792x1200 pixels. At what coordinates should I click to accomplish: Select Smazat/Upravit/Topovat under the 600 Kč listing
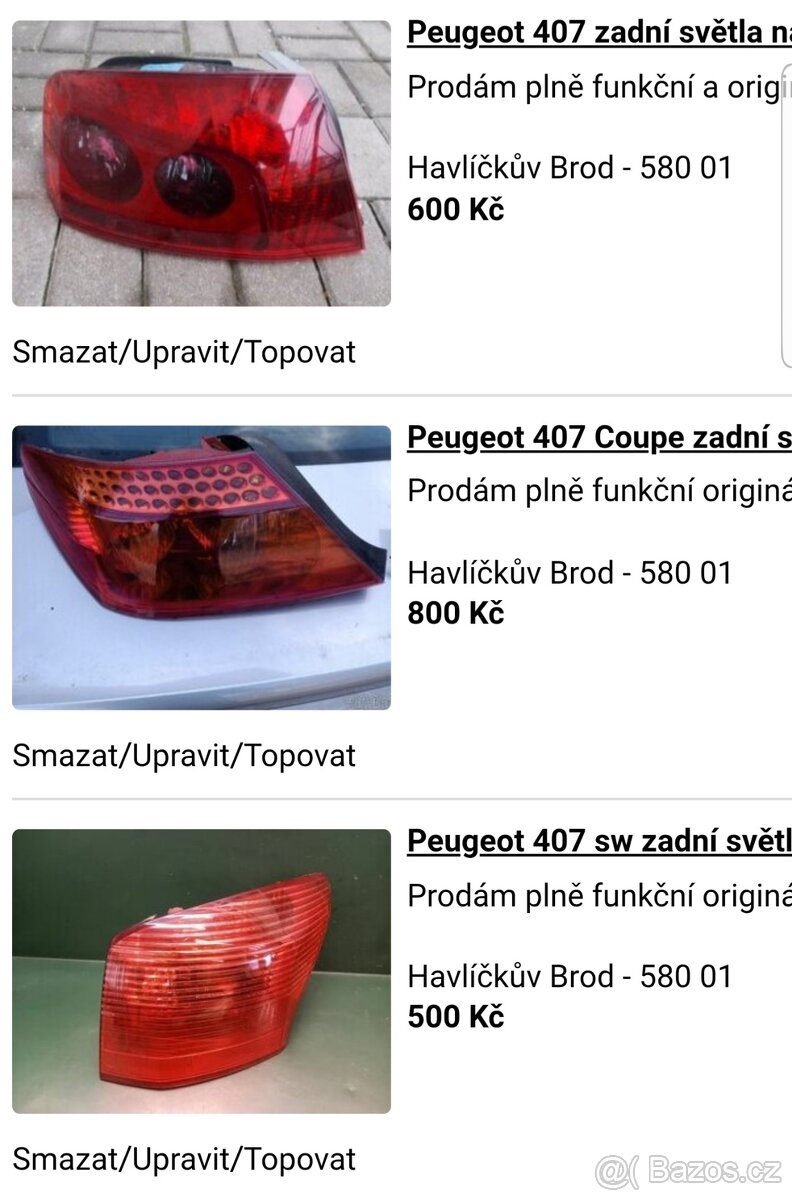coord(184,352)
